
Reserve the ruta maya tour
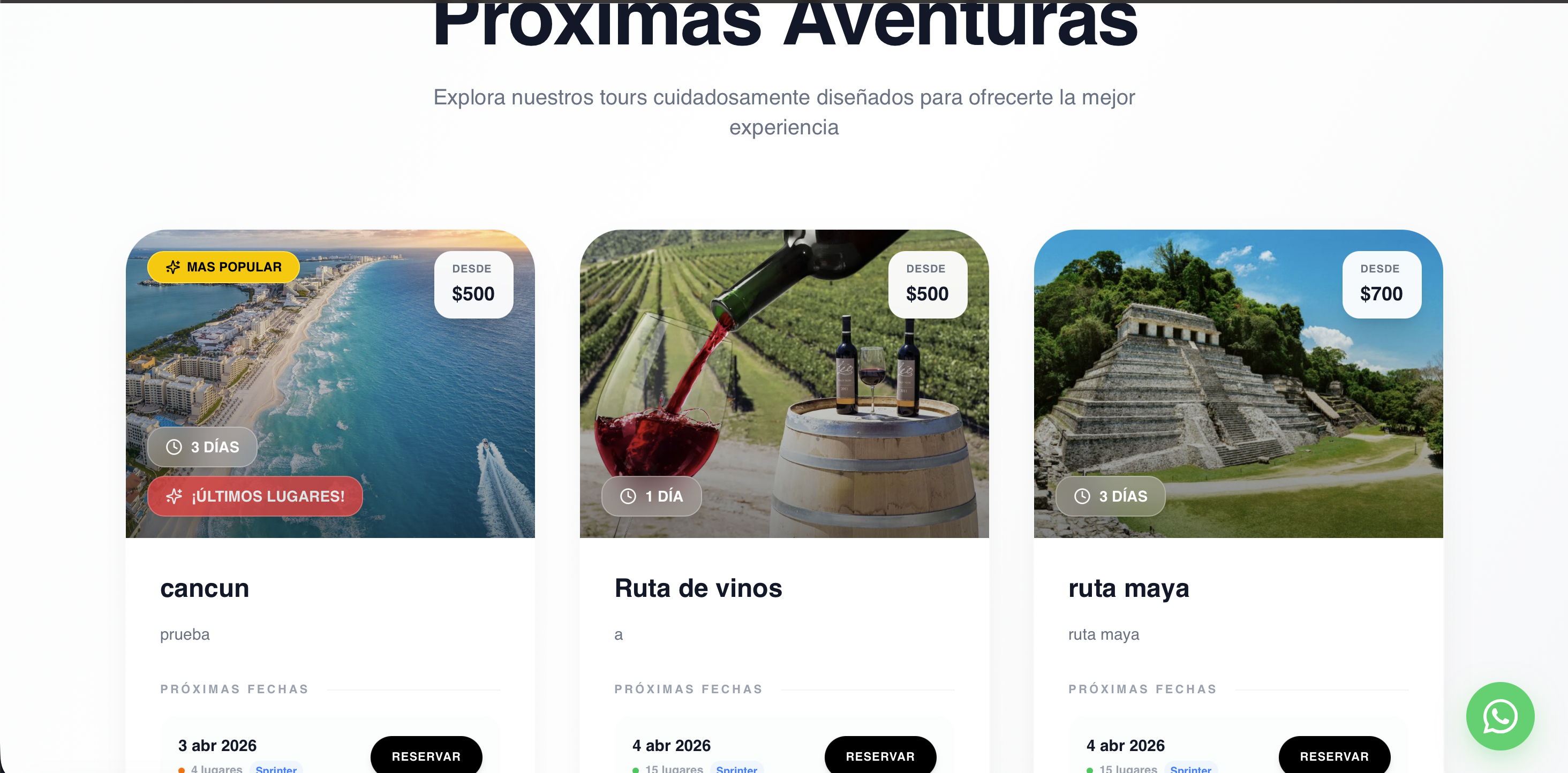click(1333, 756)
